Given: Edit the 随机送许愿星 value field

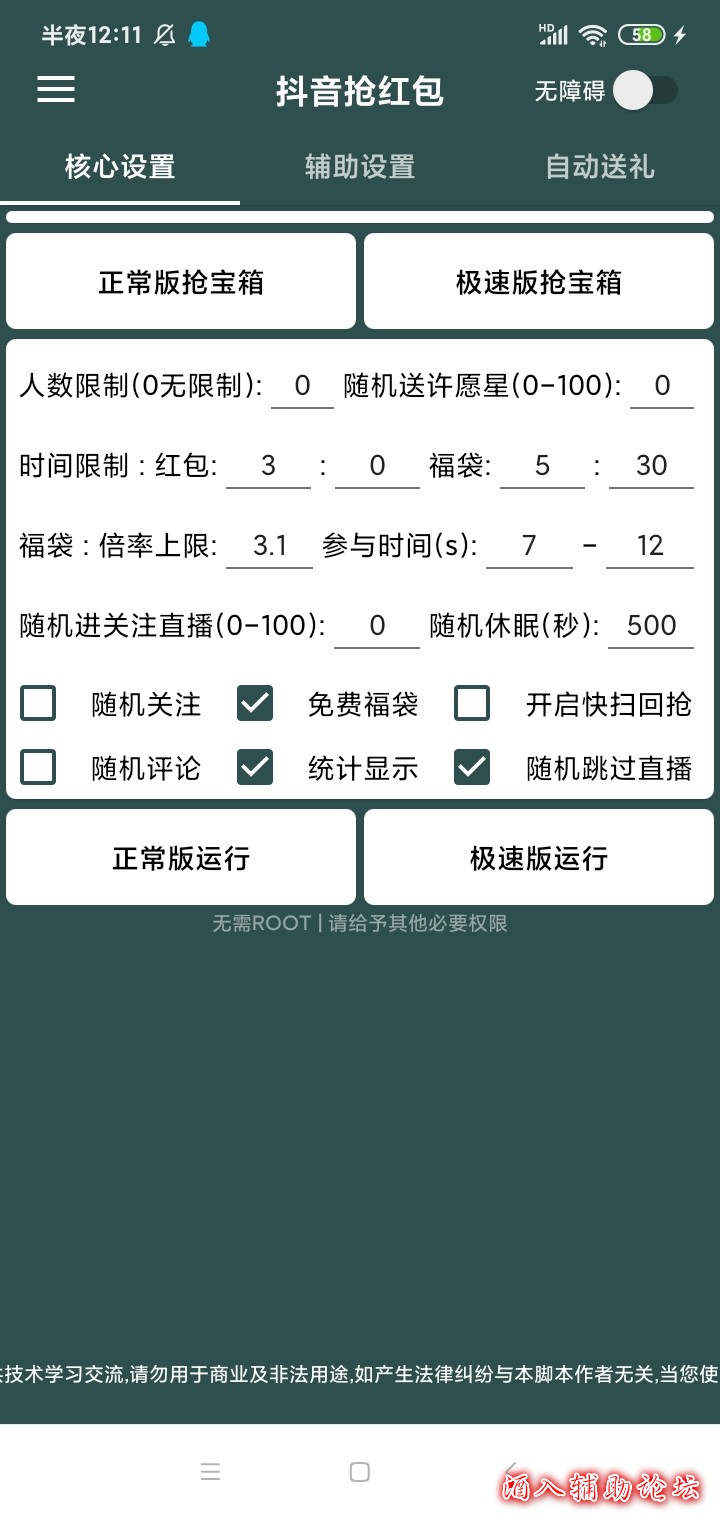Looking at the screenshot, I should [661, 386].
